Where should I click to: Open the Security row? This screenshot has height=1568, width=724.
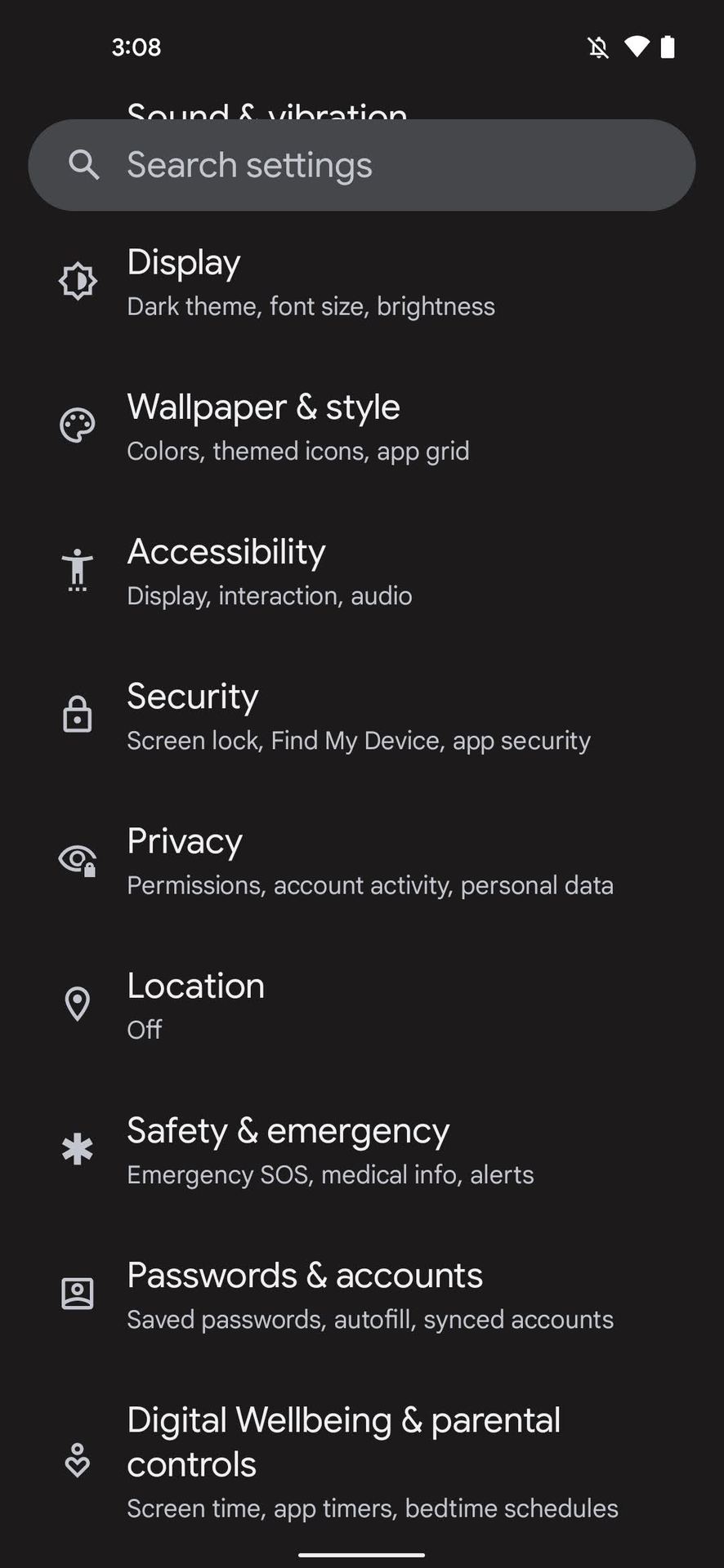point(362,715)
